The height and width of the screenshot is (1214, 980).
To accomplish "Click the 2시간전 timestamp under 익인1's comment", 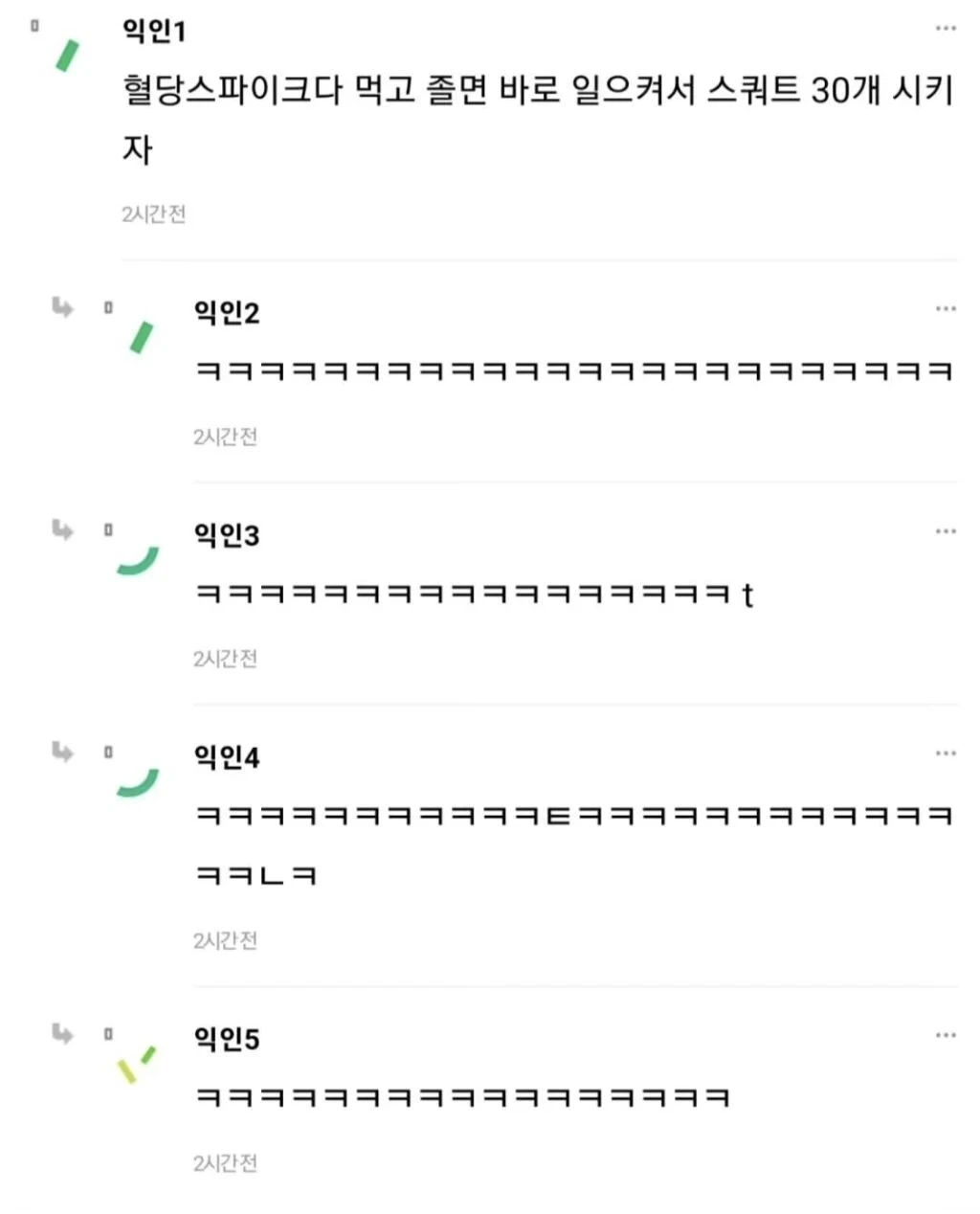I will coord(153,215).
